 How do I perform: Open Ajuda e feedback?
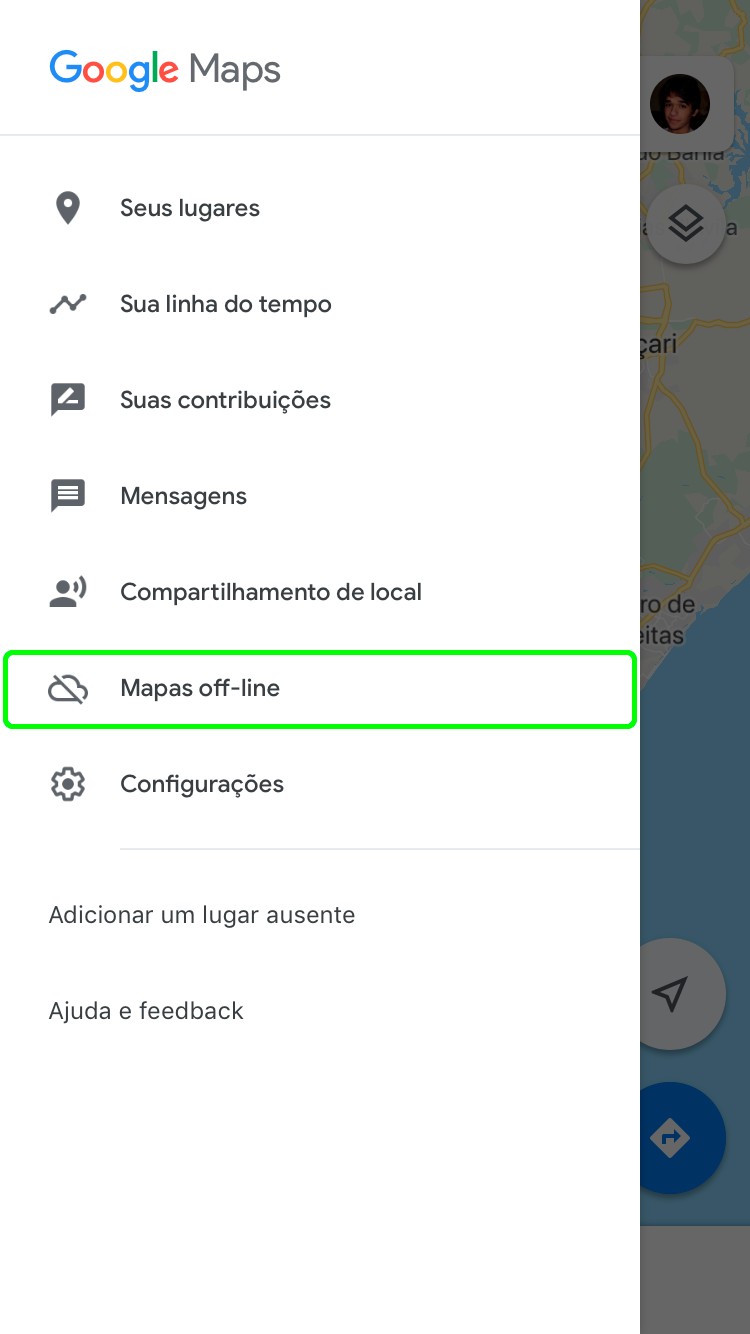tap(146, 1011)
